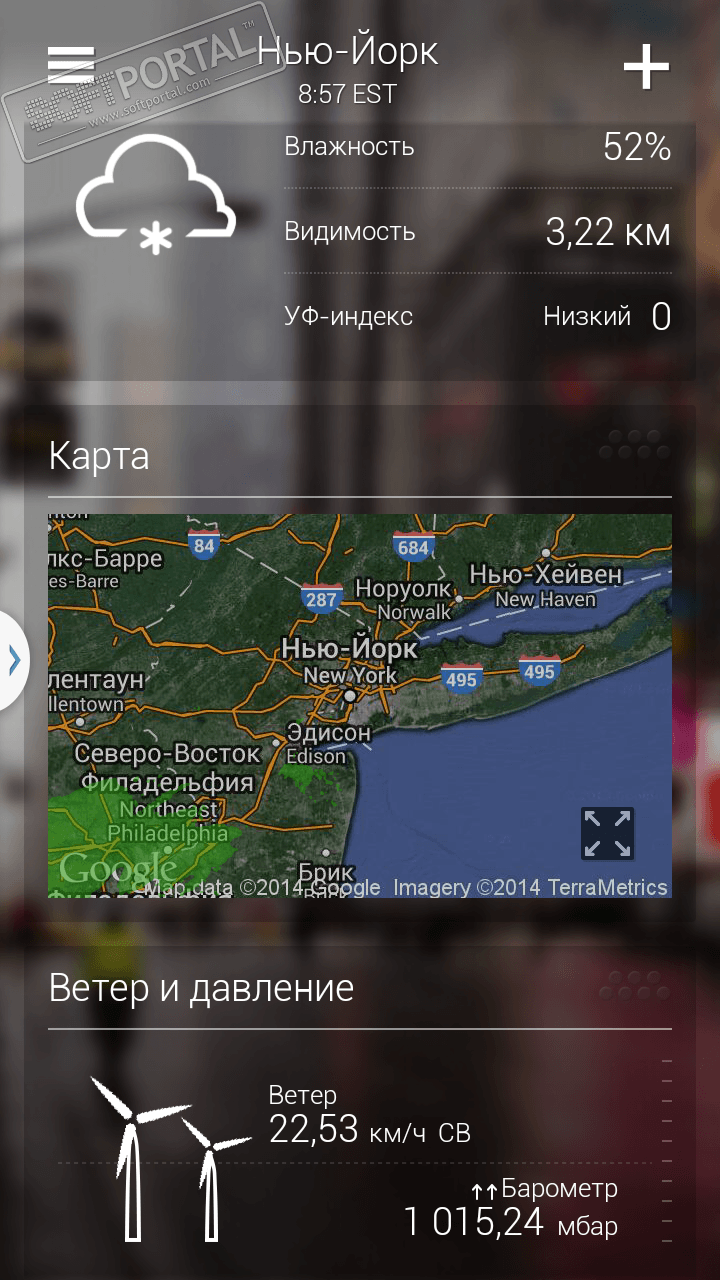Add a new city with plus icon
Image resolution: width=720 pixels, height=1280 pixels.
point(646,67)
